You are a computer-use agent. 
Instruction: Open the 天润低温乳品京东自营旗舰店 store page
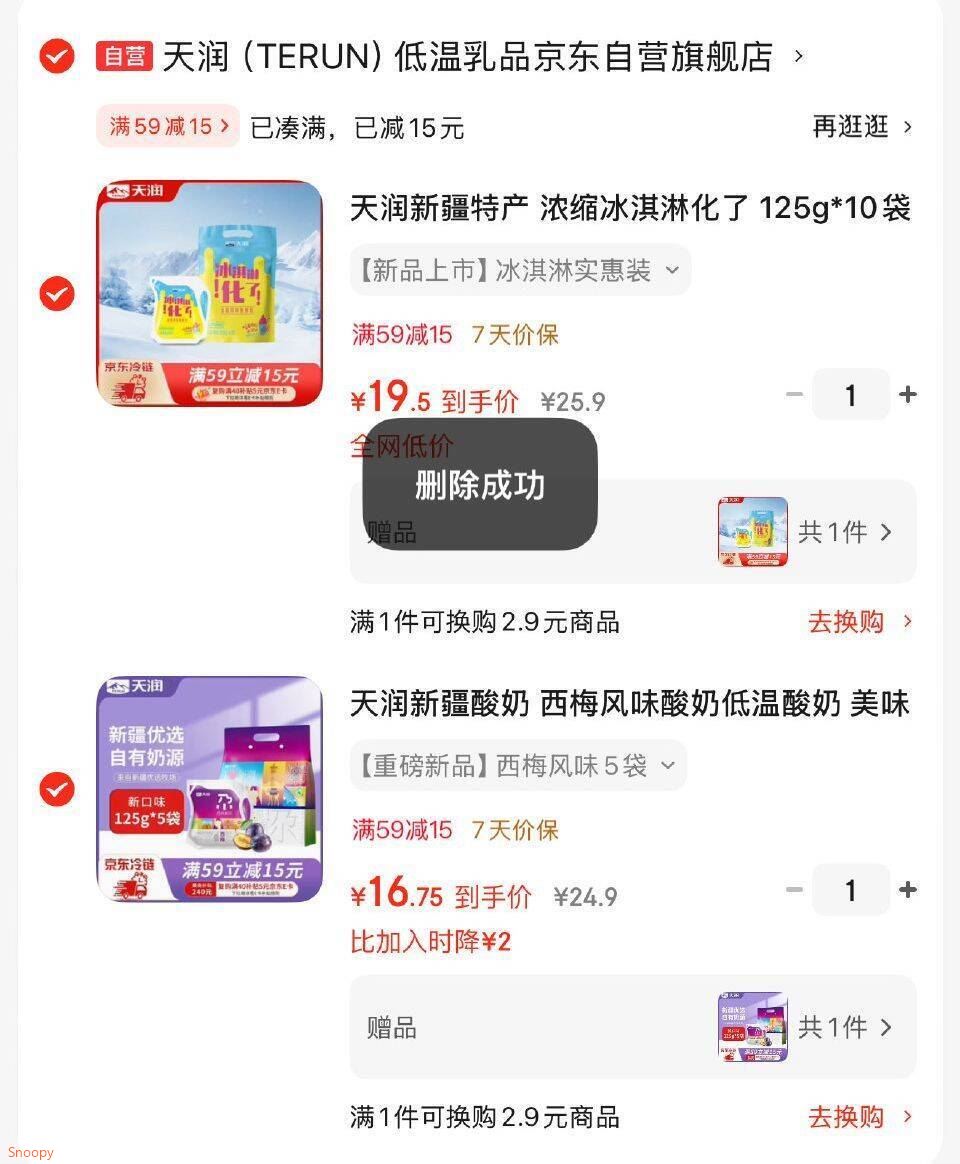tap(467, 57)
